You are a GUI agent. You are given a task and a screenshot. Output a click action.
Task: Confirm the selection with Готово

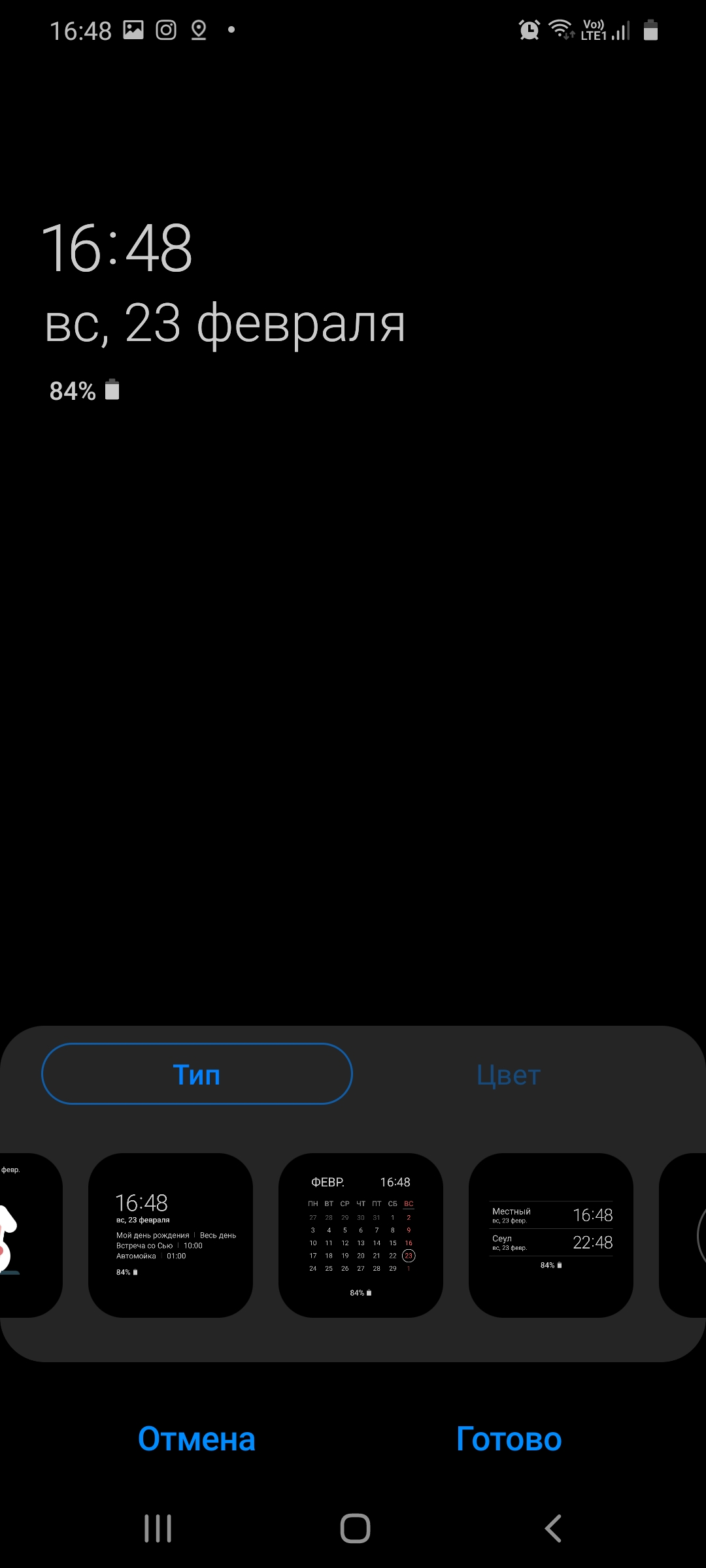[x=509, y=1439]
